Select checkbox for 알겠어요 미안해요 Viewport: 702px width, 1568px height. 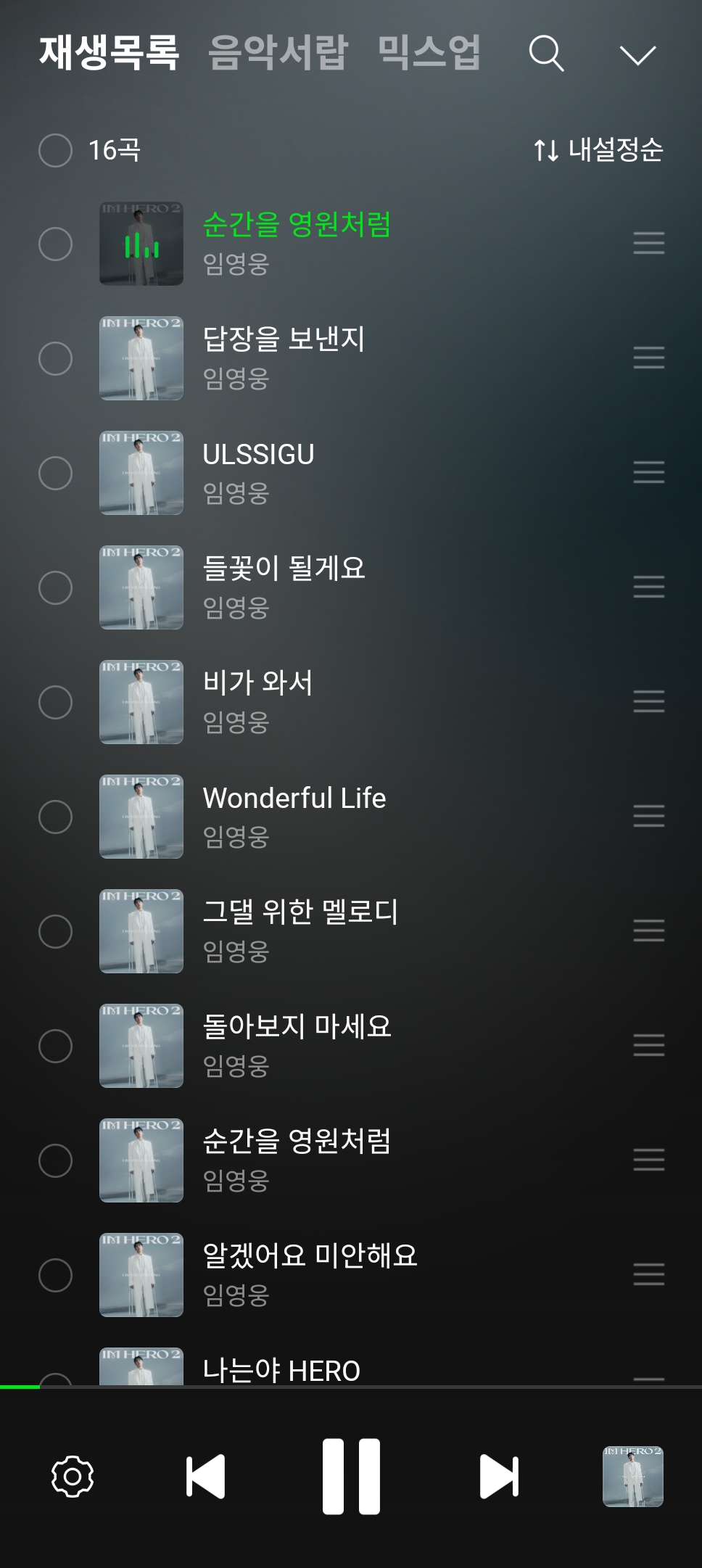(x=56, y=1275)
